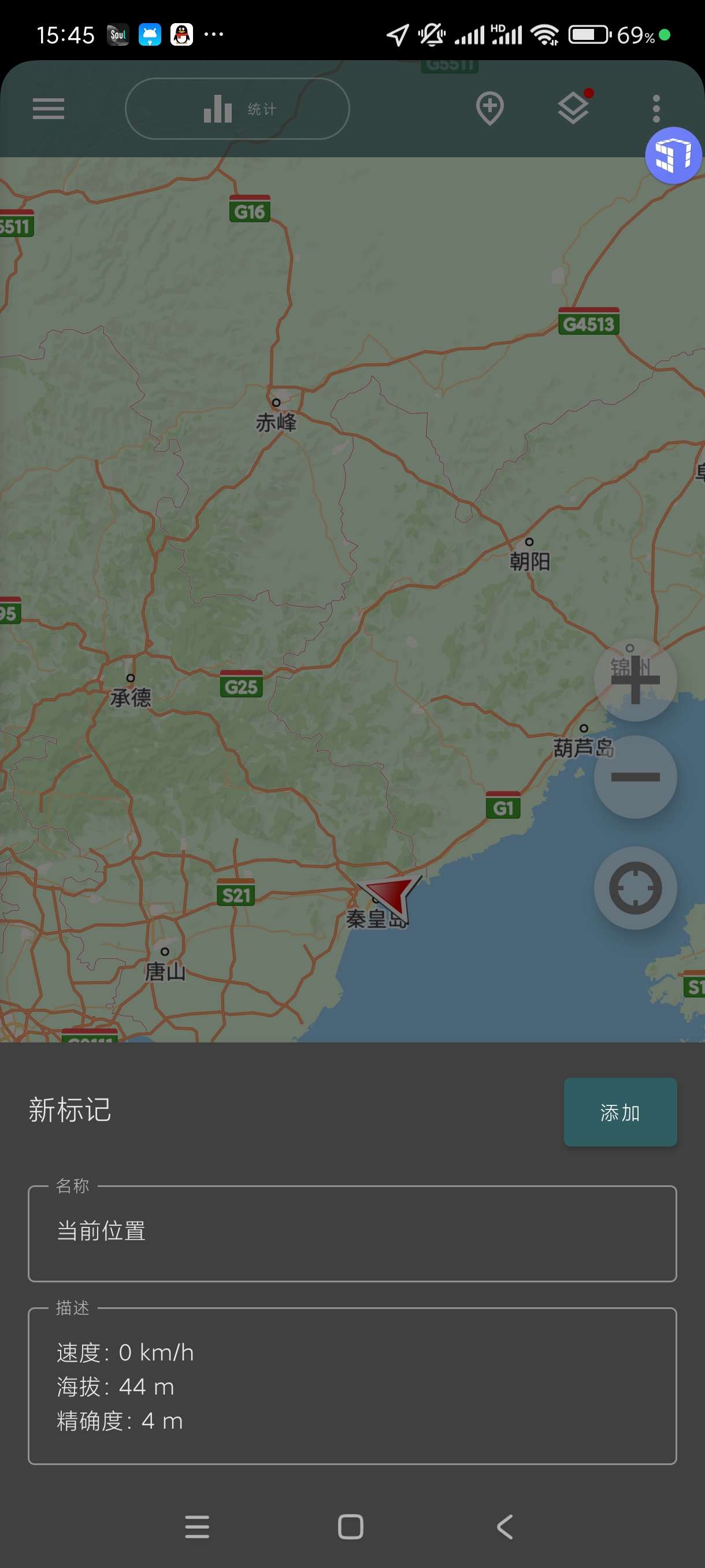705x1568 pixels.
Task: Open the 统计 statistics button
Action: pyautogui.click(x=236, y=109)
